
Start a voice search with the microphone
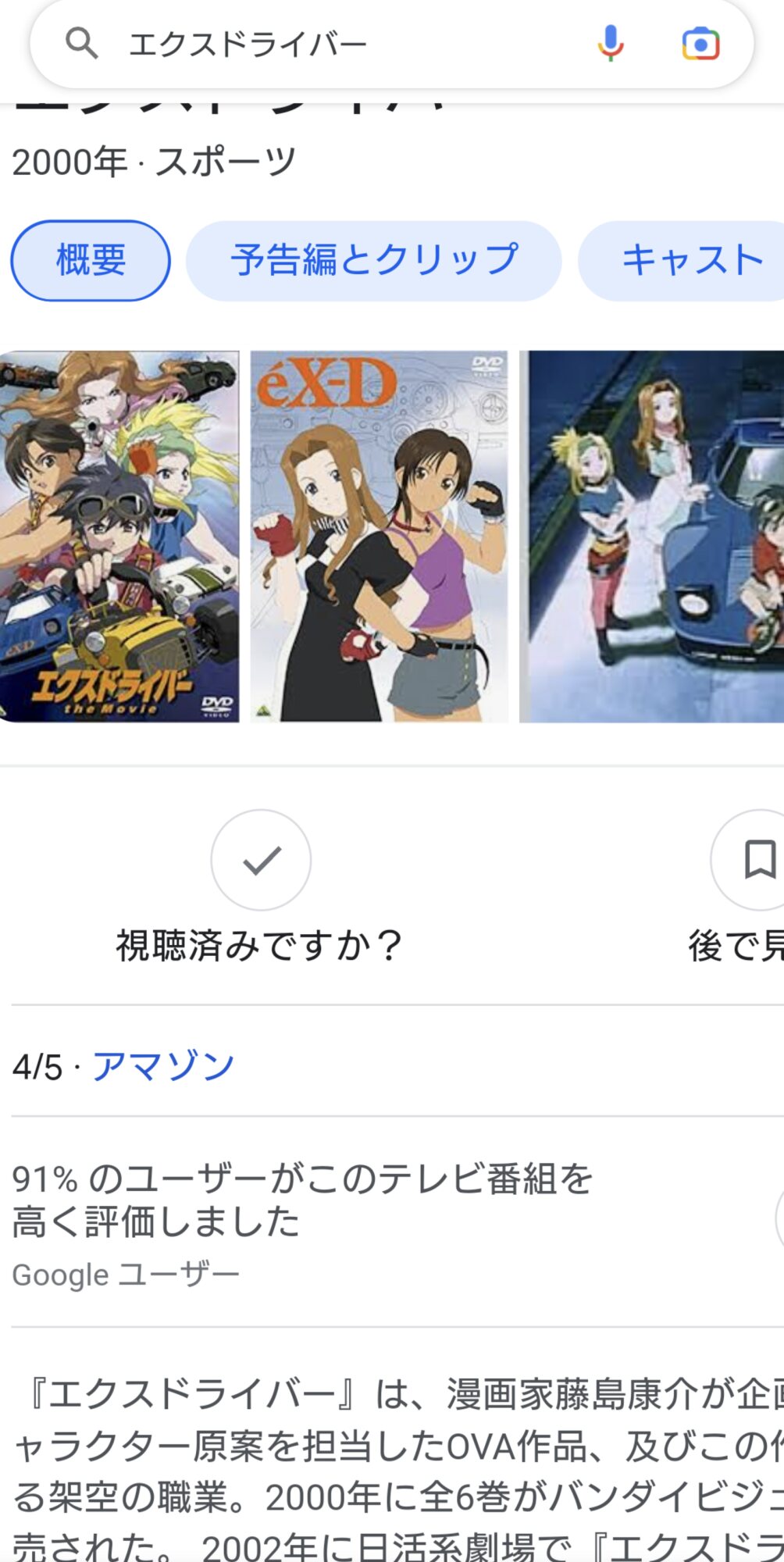click(611, 45)
